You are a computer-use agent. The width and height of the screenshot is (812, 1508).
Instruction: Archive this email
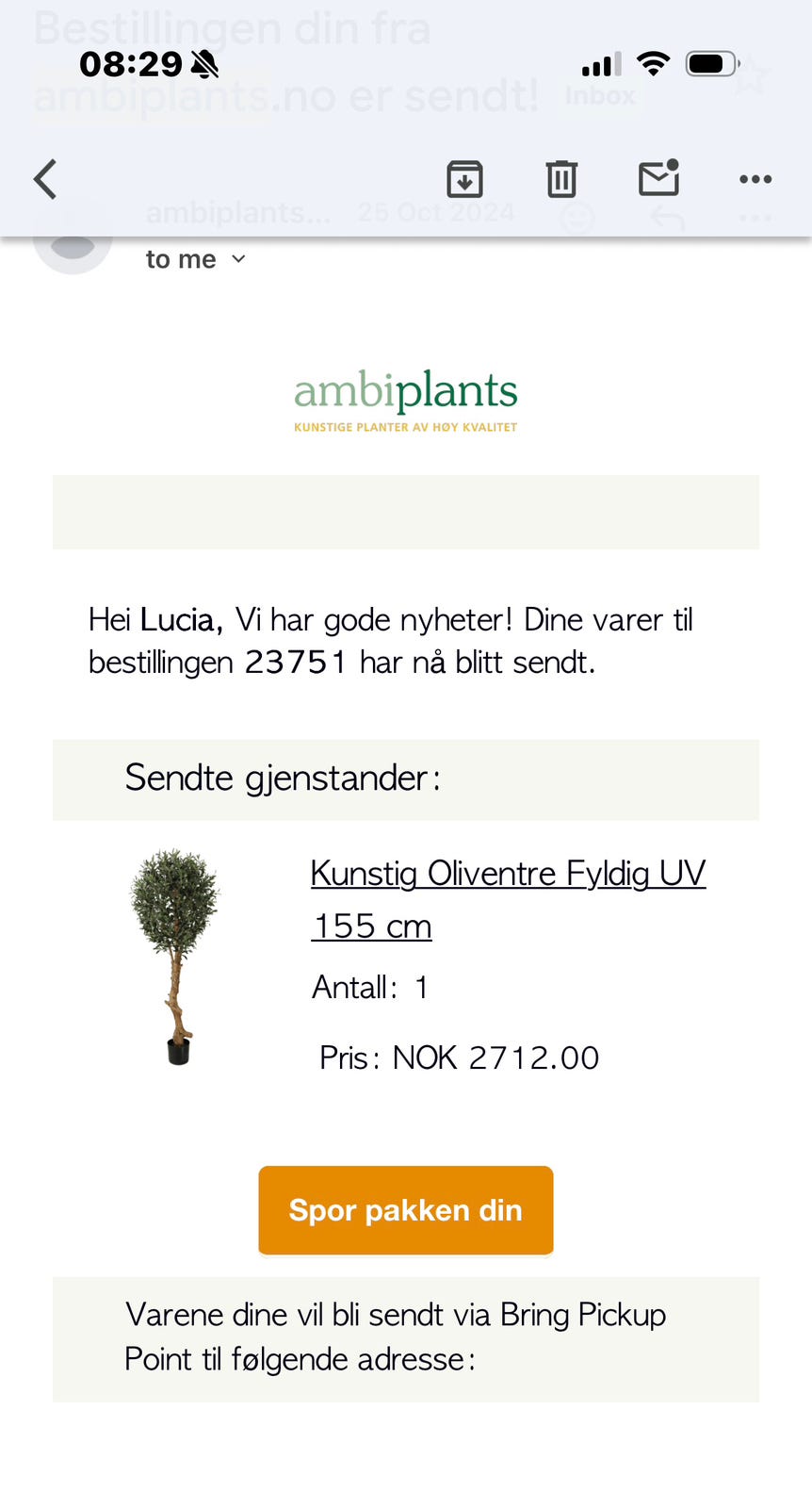[x=464, y=179]
